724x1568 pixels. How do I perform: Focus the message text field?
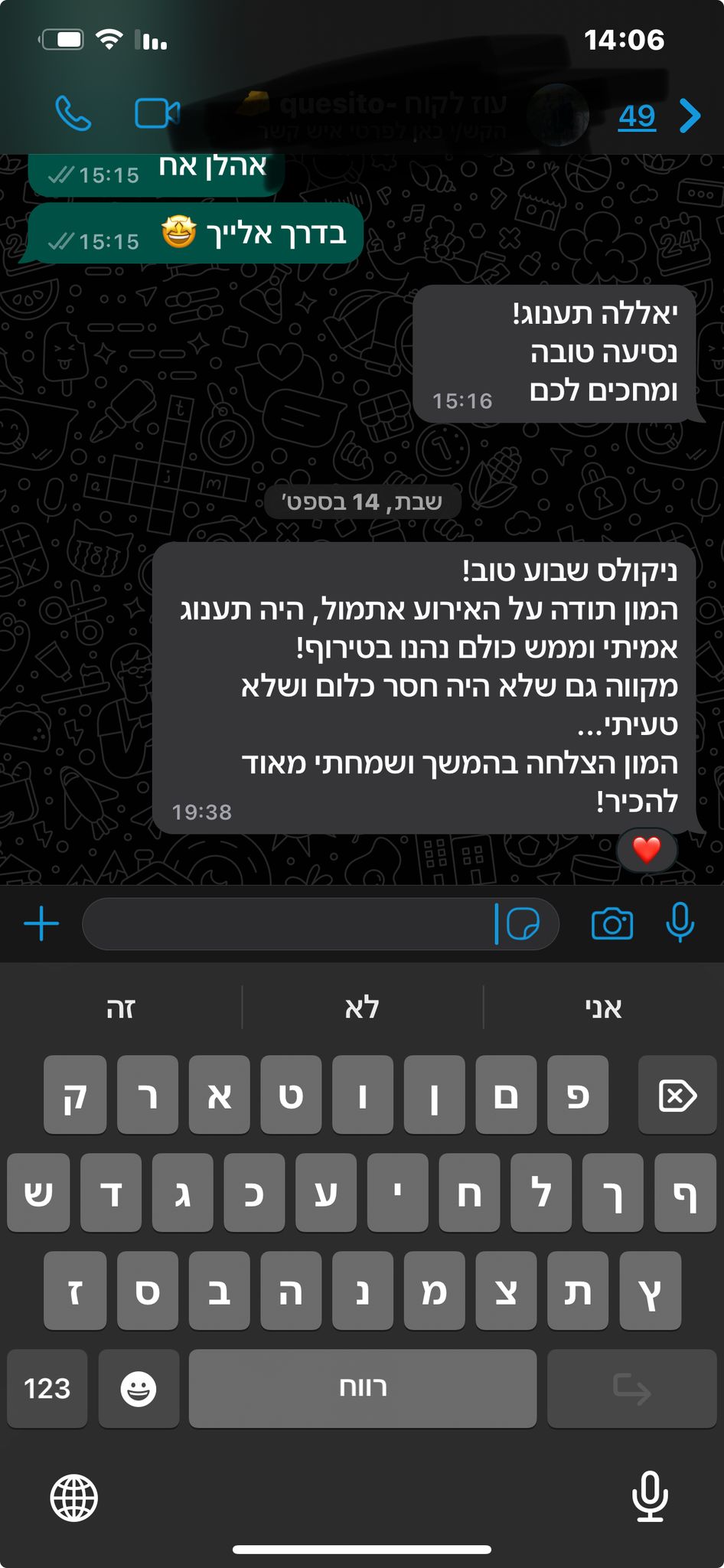[x=291, y=923]
